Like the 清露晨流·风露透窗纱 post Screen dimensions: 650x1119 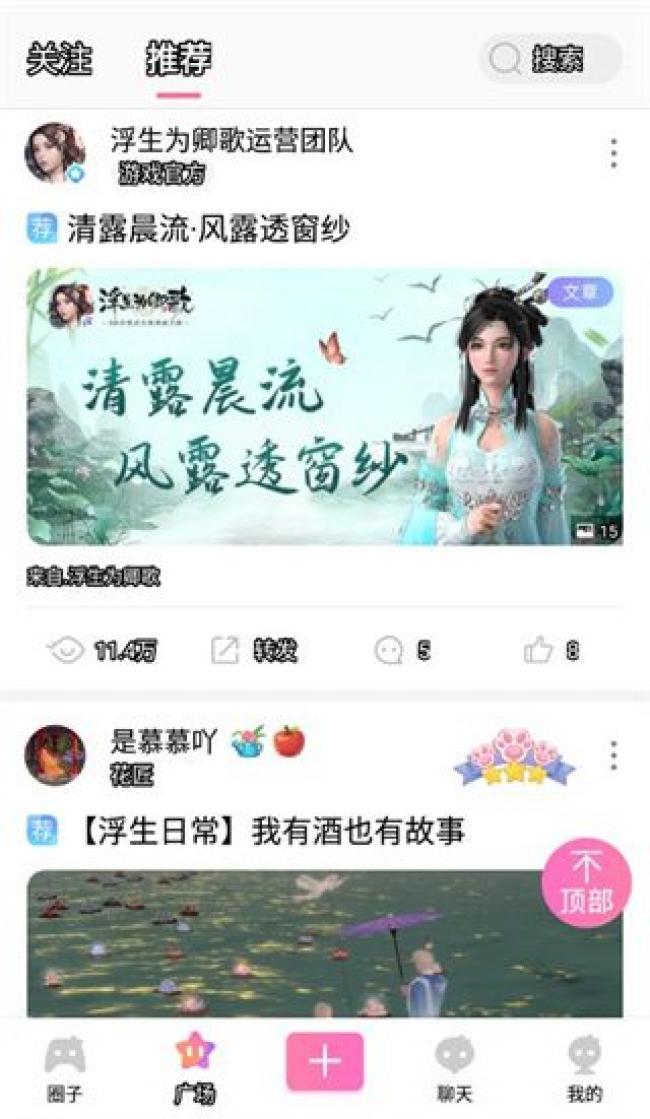[552, 651]
